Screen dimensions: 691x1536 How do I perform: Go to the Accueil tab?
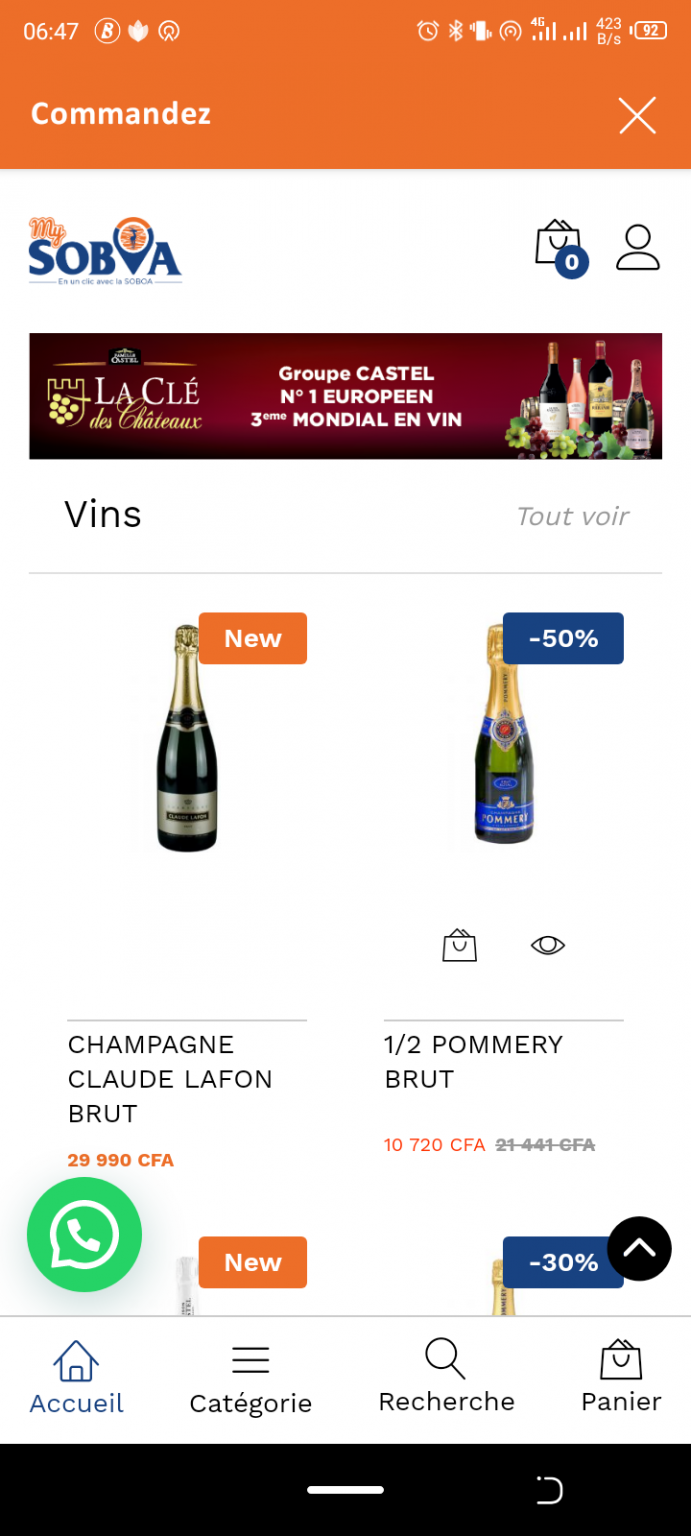point(76,1379)
